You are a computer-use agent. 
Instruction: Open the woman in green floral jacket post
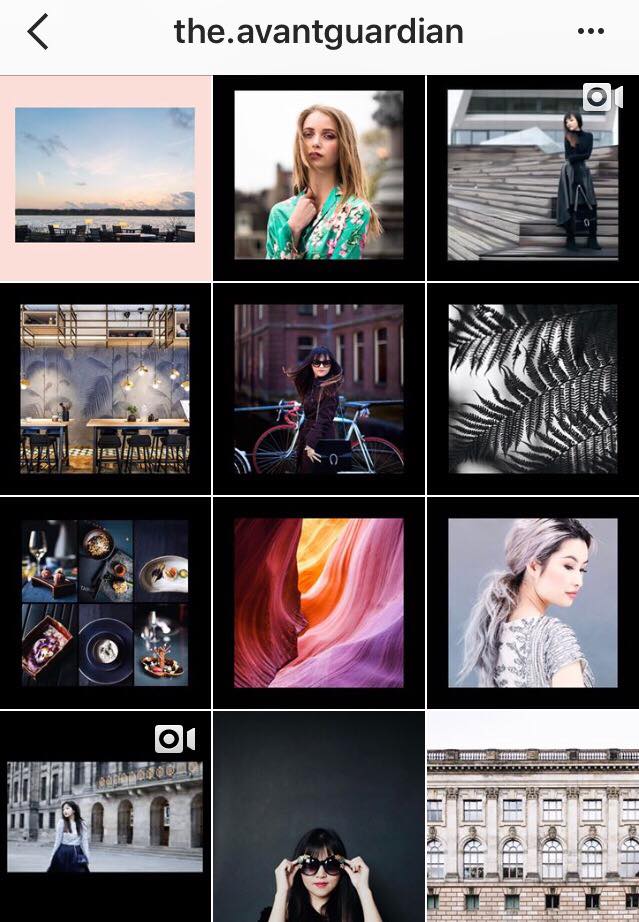coord(319,177)
